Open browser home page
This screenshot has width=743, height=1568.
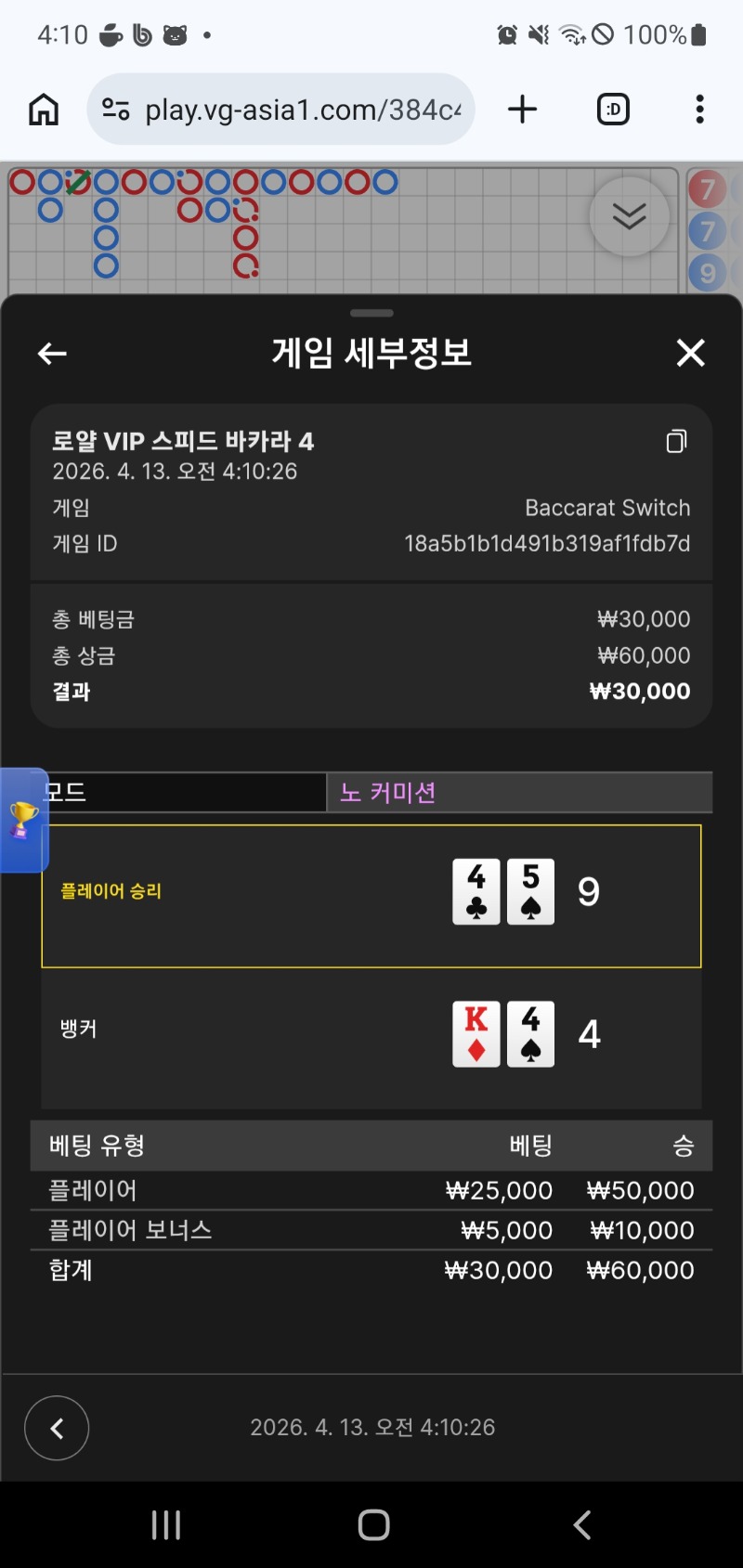click(x=44, y=110)
